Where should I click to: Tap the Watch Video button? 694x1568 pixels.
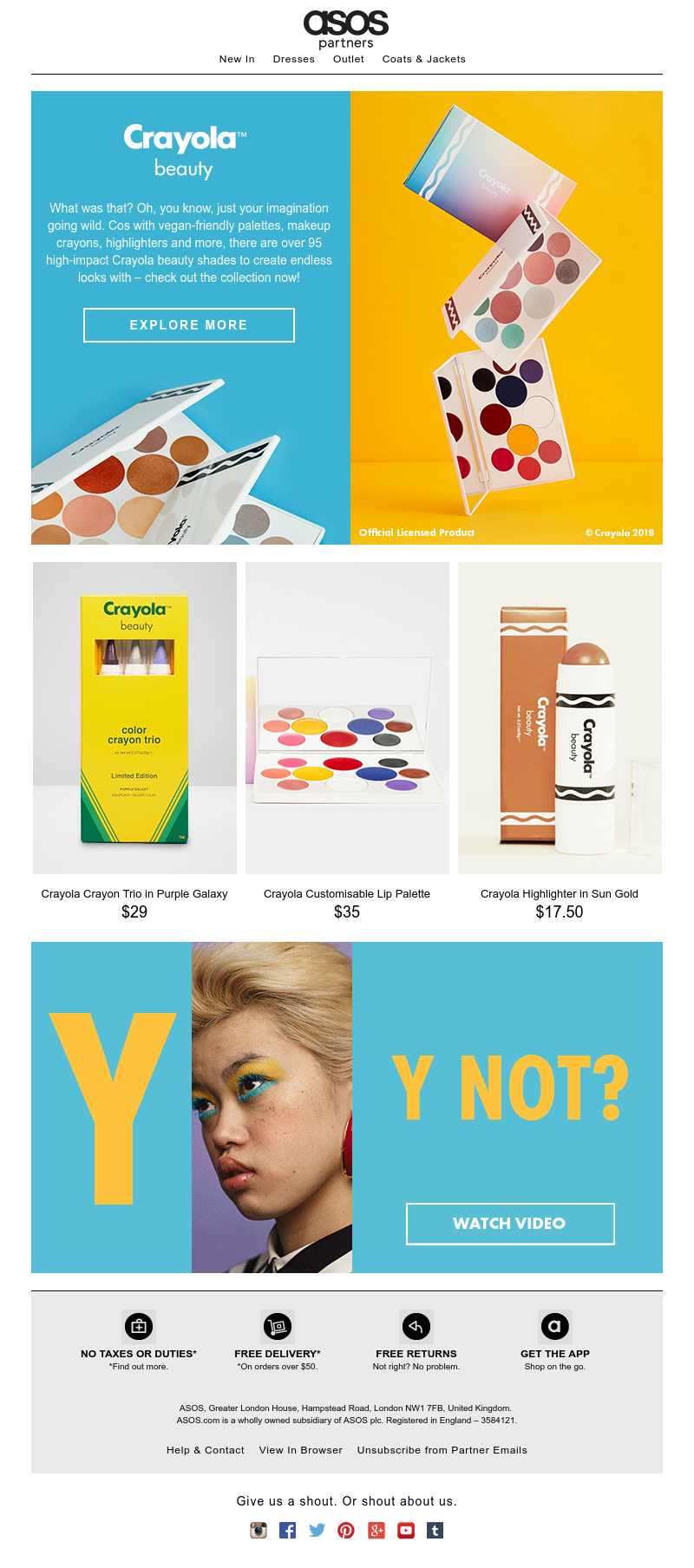pyautogui.click(x=510, y=1223)
